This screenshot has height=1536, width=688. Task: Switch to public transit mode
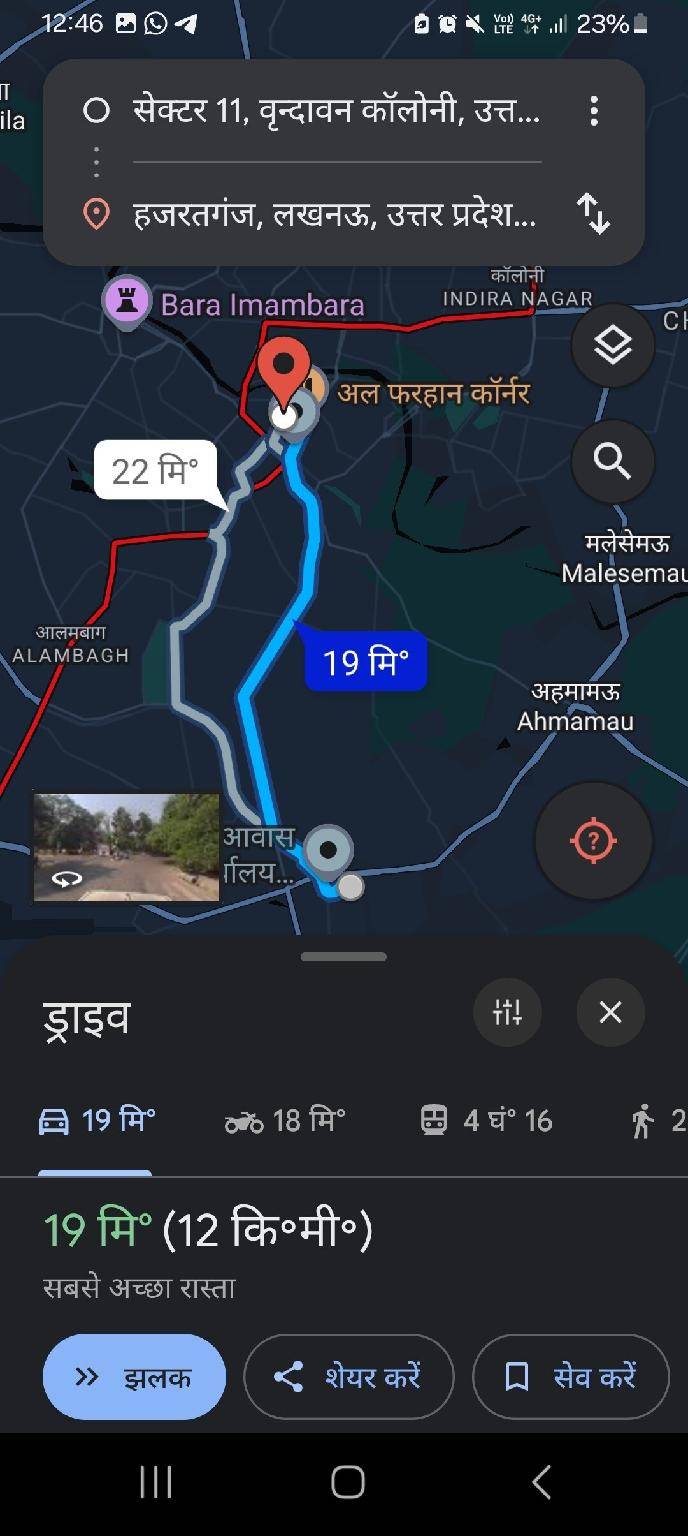tap(486, 1121)
